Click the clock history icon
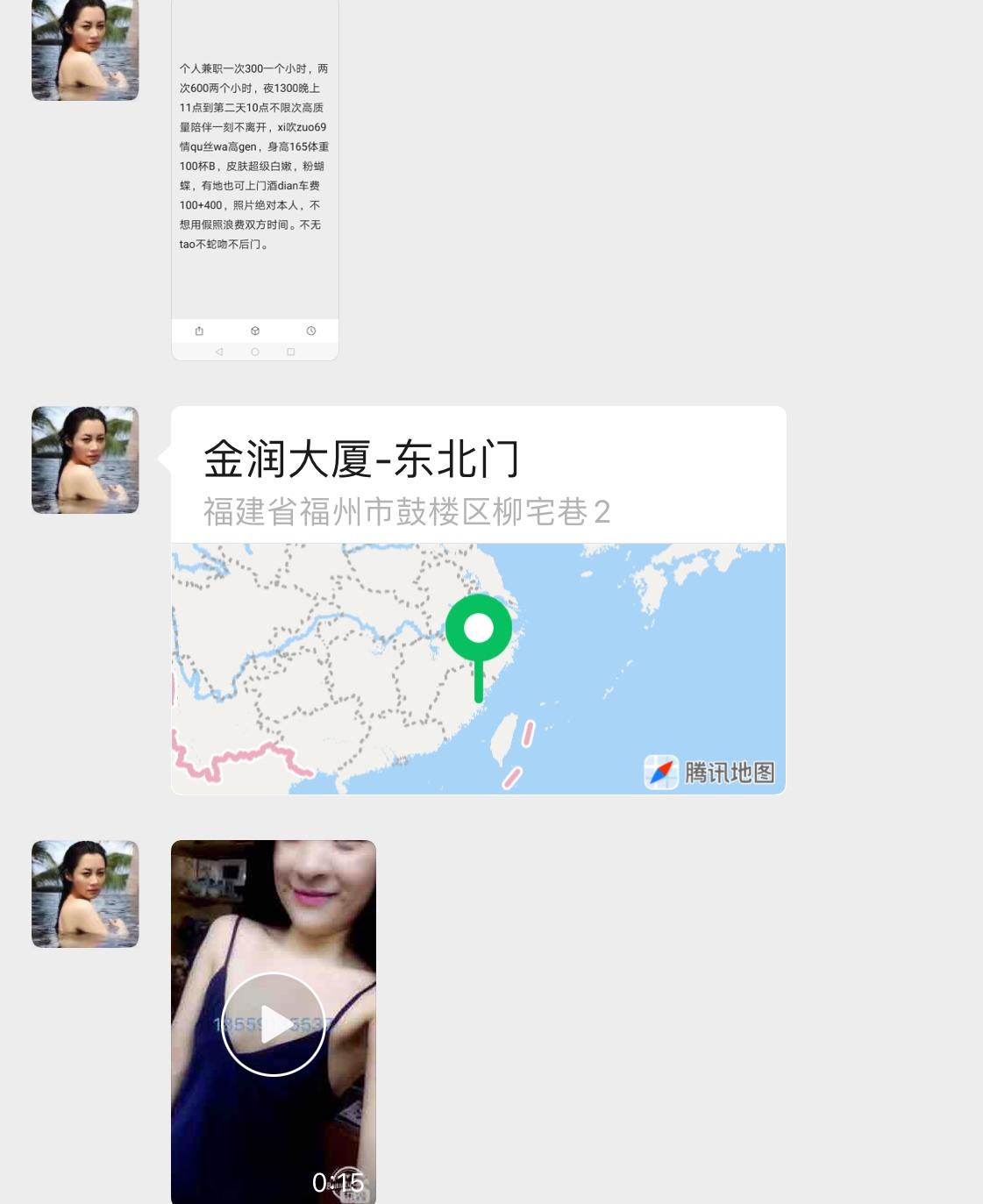Viewport: 983px width, 1204px height. click(x=310, y=331)
